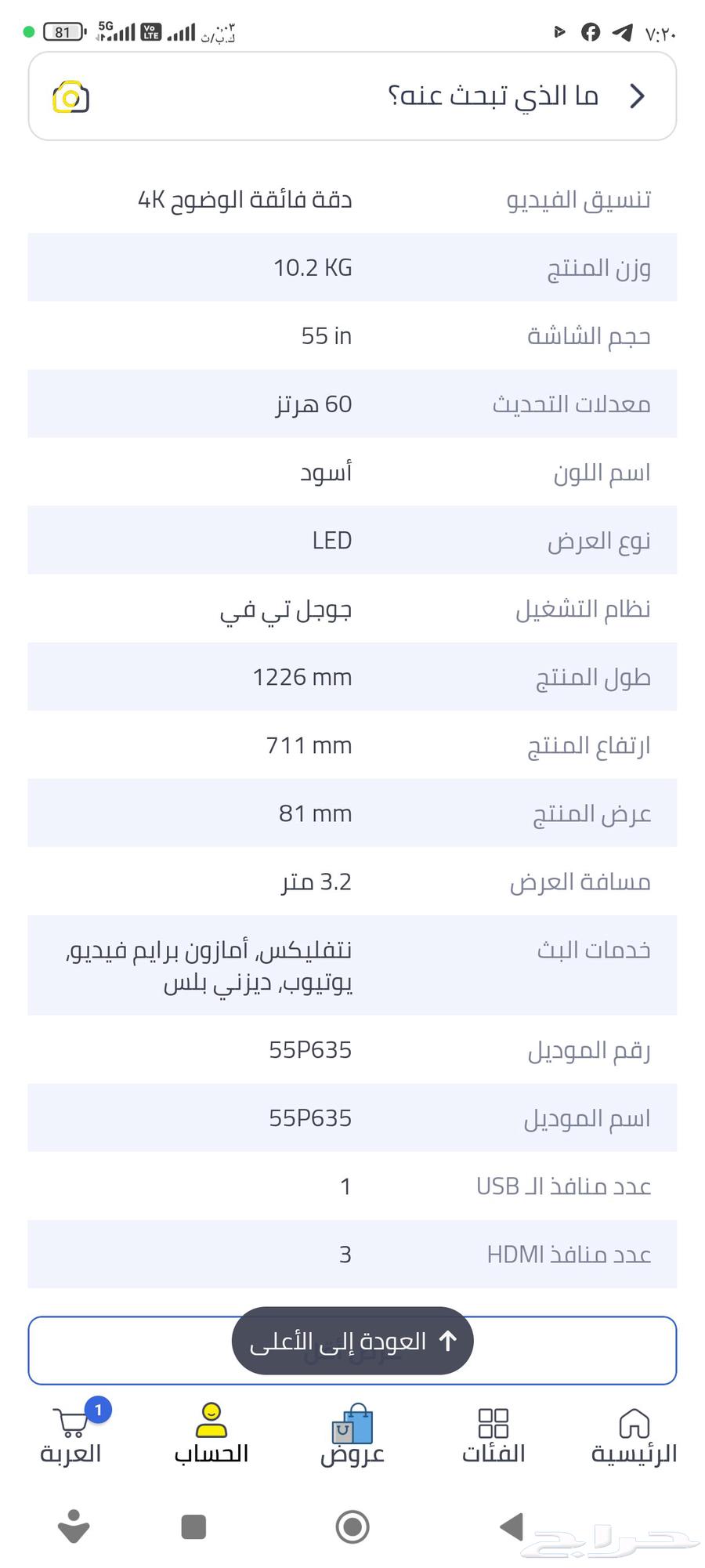Tap the back chevron beside the search bar

[638, 96]
